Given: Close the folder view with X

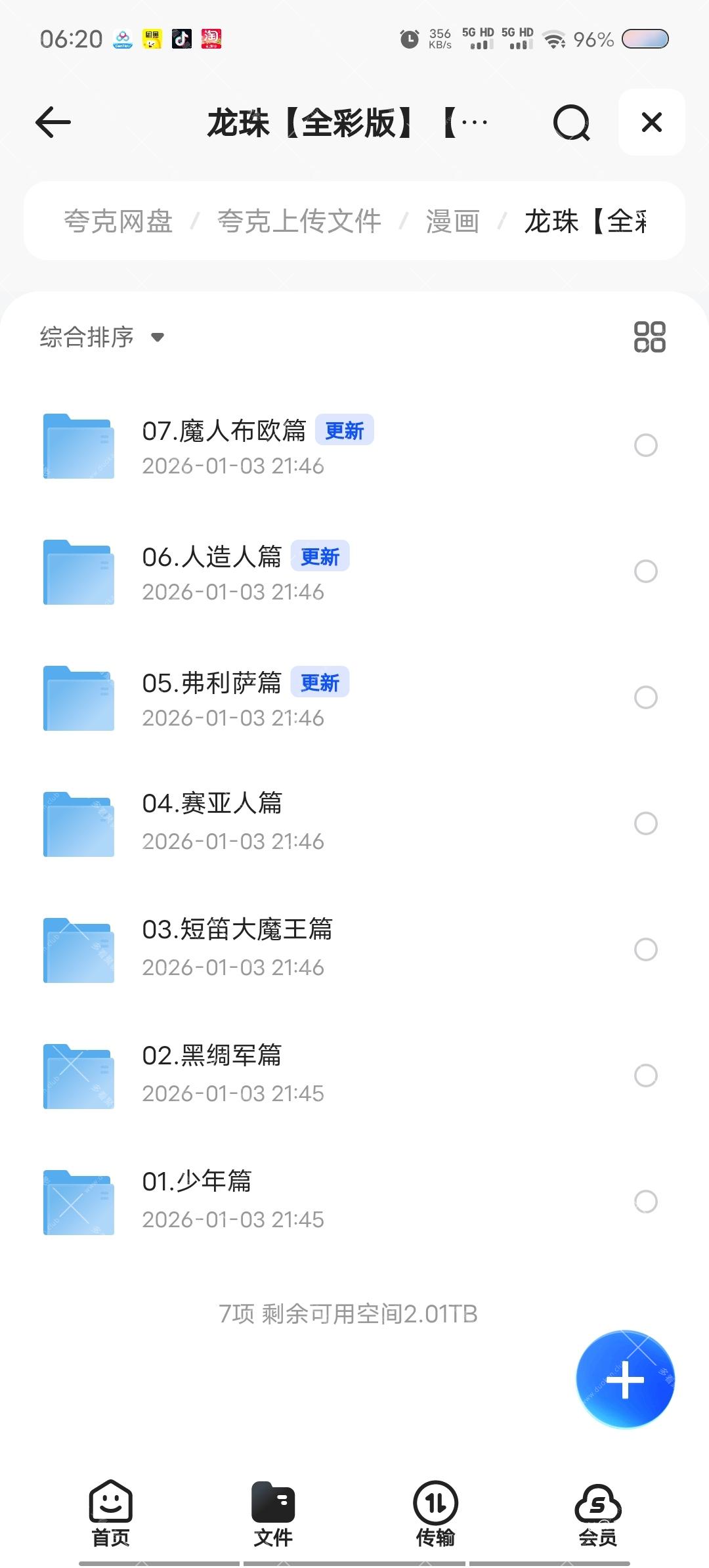Looking at the screenshot, I should pyautogui.click(x=651, y=123).
